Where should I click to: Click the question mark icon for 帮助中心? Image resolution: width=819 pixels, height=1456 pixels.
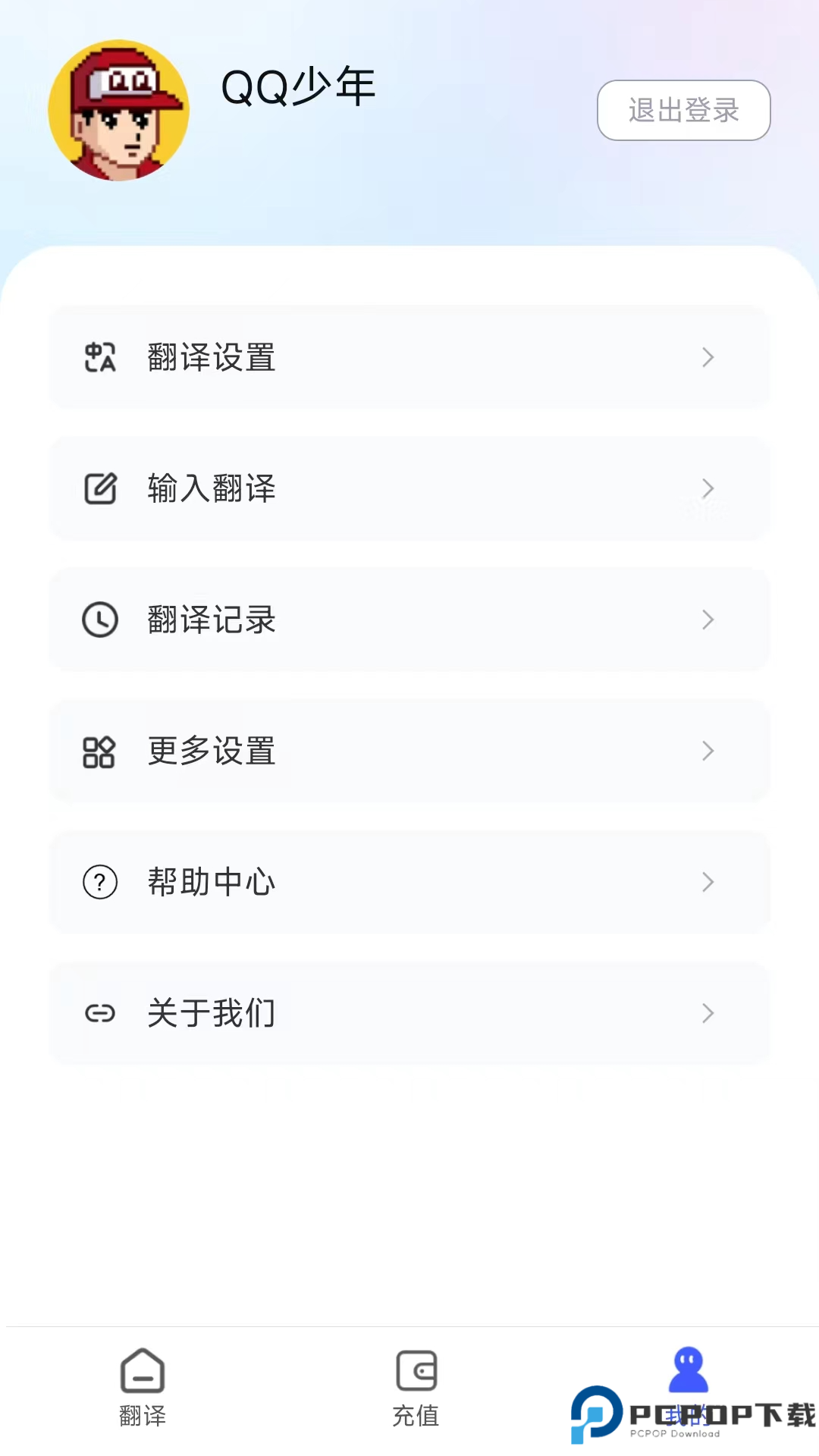tap(99, 882)
